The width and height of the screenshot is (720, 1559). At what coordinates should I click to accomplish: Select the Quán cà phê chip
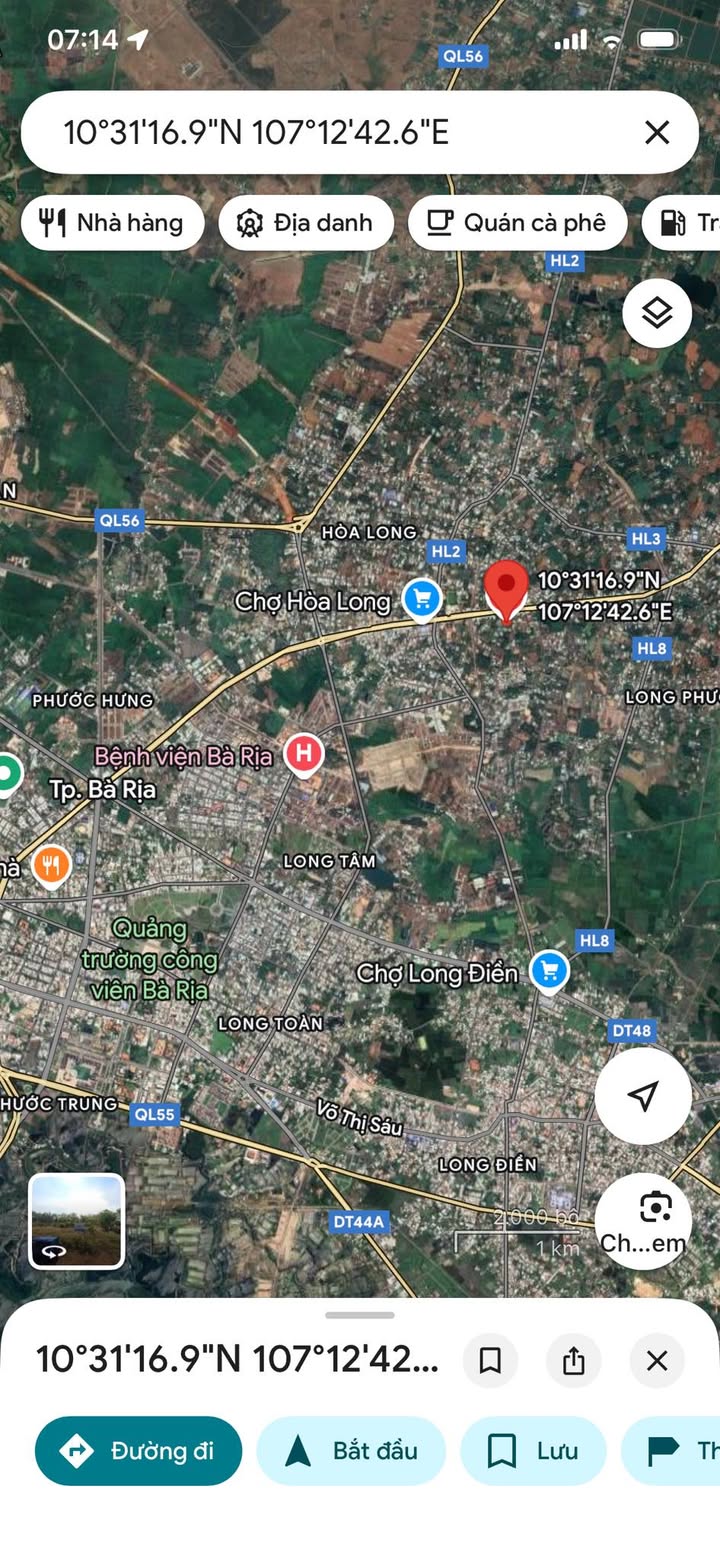pyautogui.click(x=518, y=223)
